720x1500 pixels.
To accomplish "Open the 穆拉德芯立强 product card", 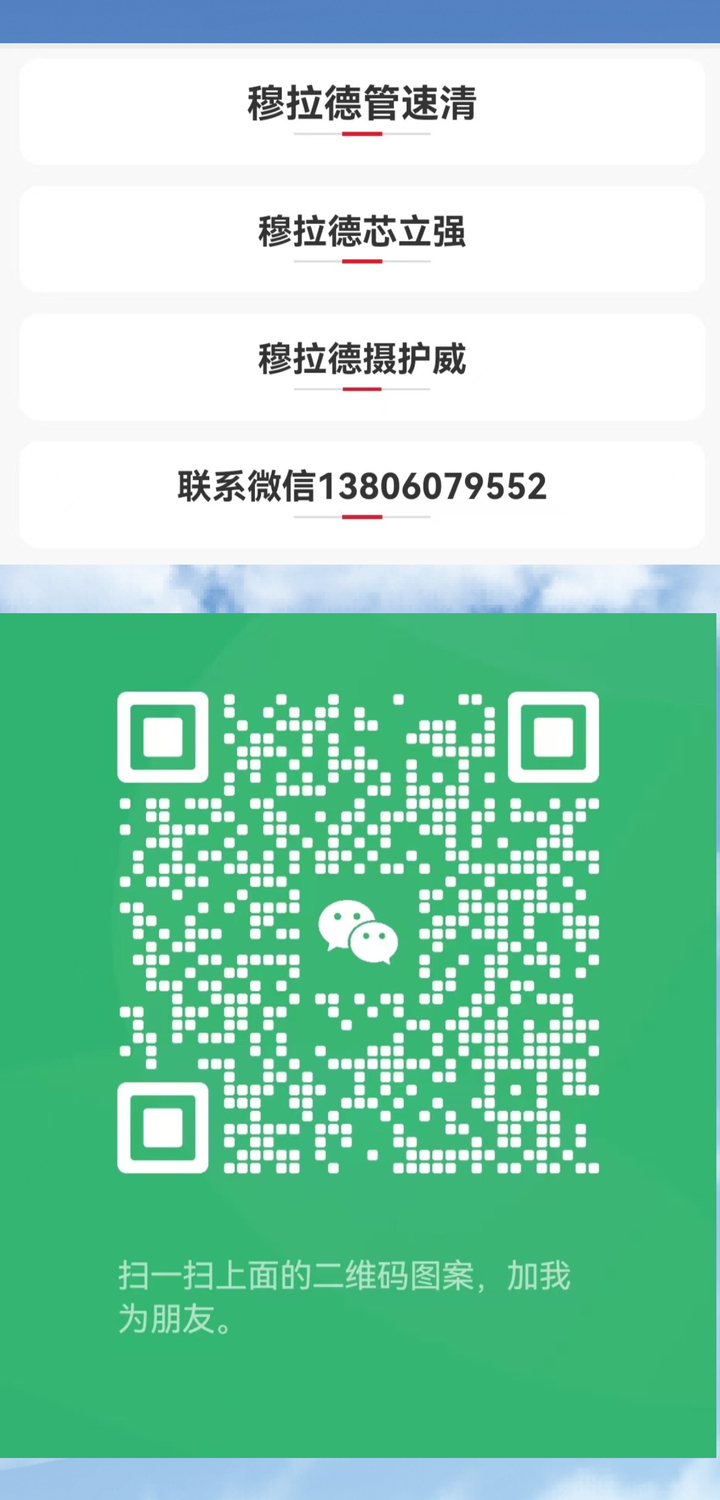I will pos(360,233).
